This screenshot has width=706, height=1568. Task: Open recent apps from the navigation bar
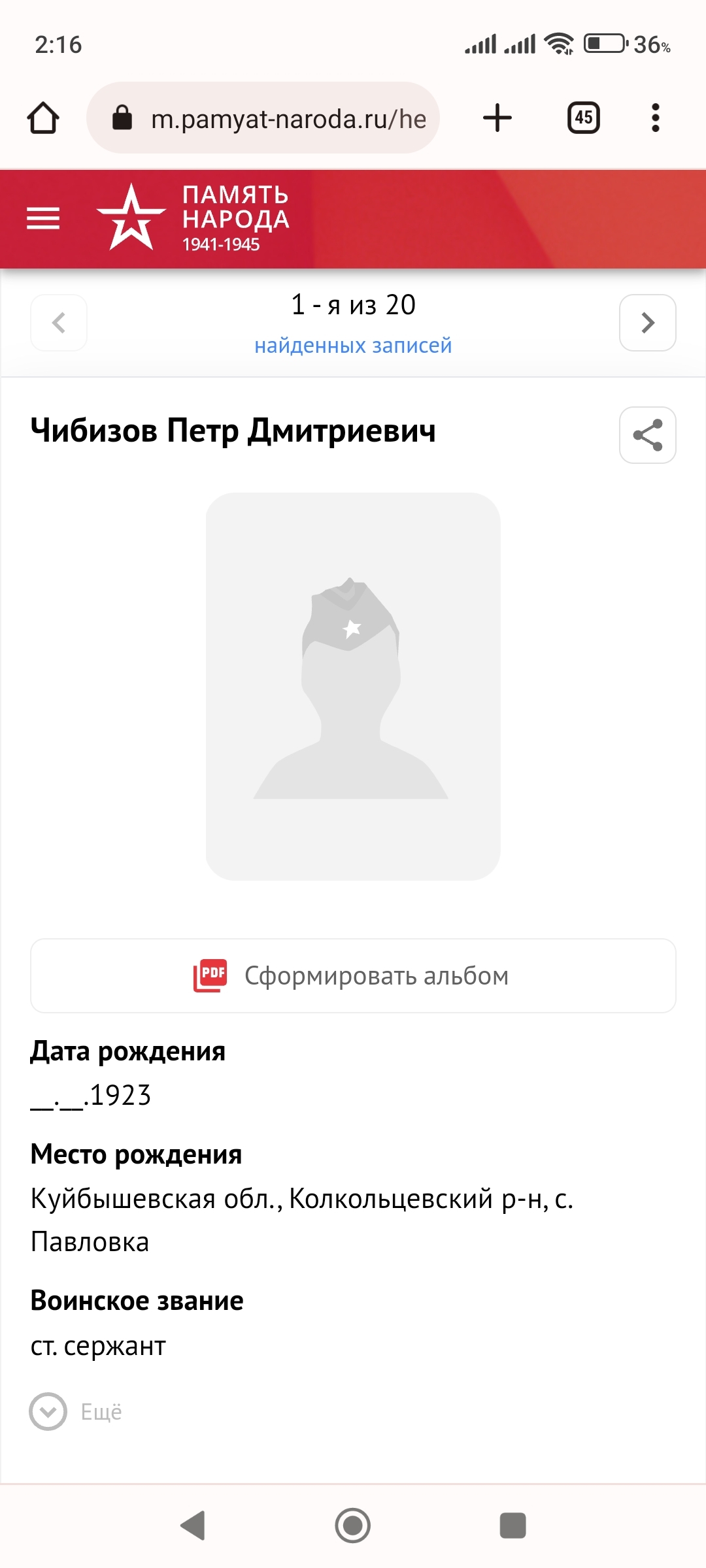point(513,1526)
